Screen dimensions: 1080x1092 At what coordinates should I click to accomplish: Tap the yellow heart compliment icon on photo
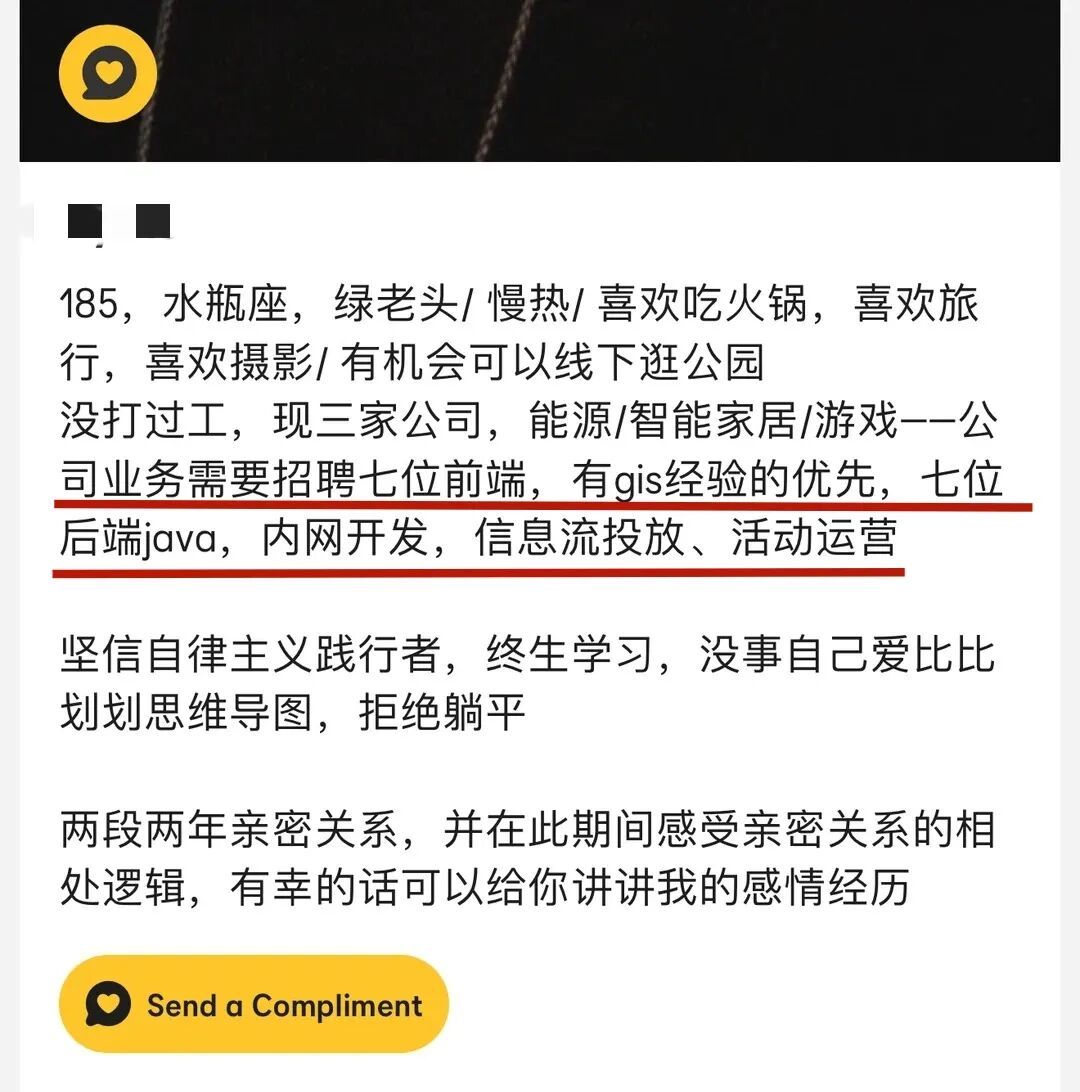tap(108, 73)
